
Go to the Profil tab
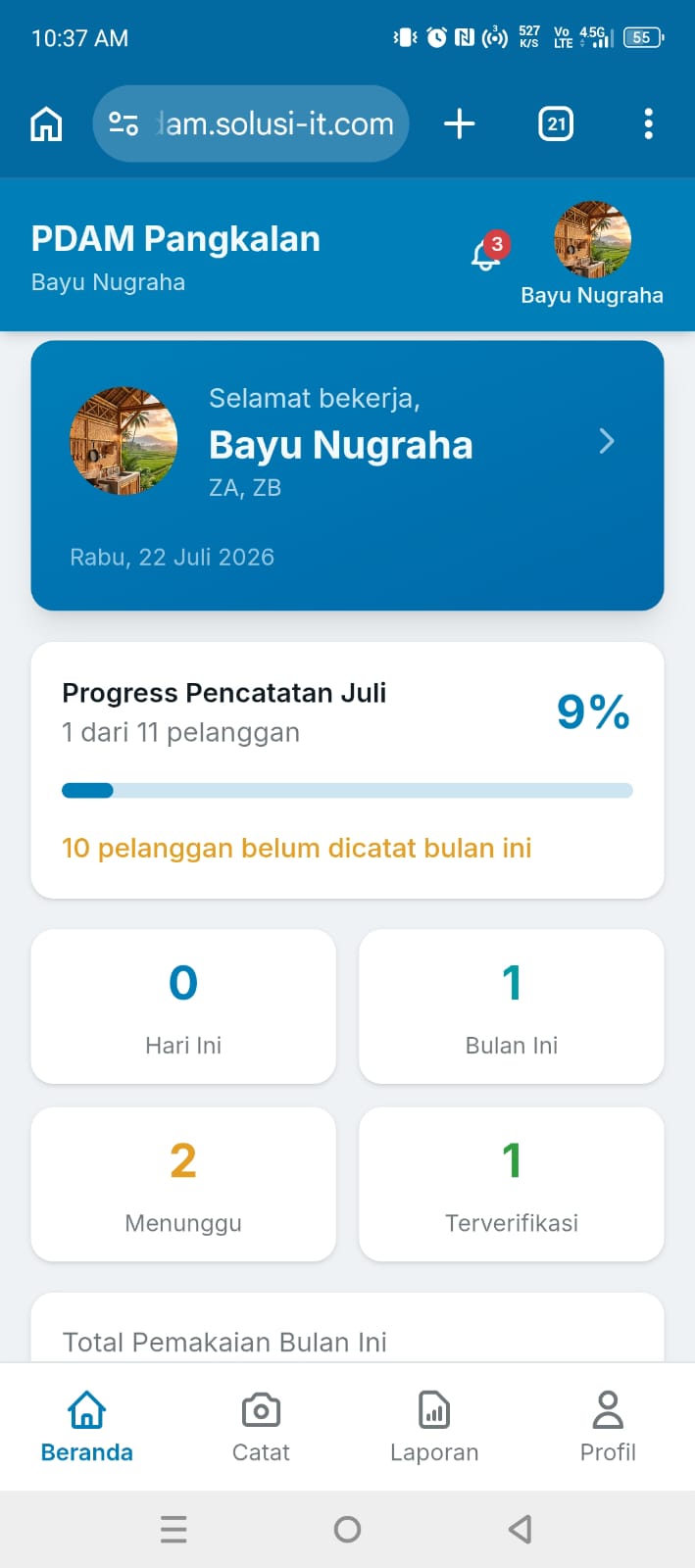608,1427
